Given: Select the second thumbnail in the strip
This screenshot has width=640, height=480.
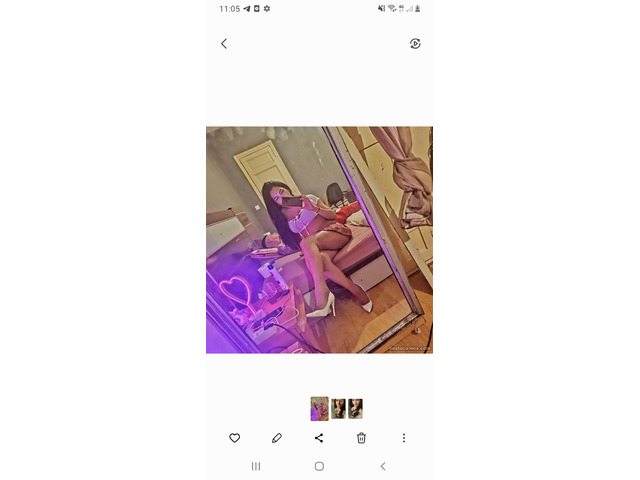Looking at the screenshot, I should (339, 408).
